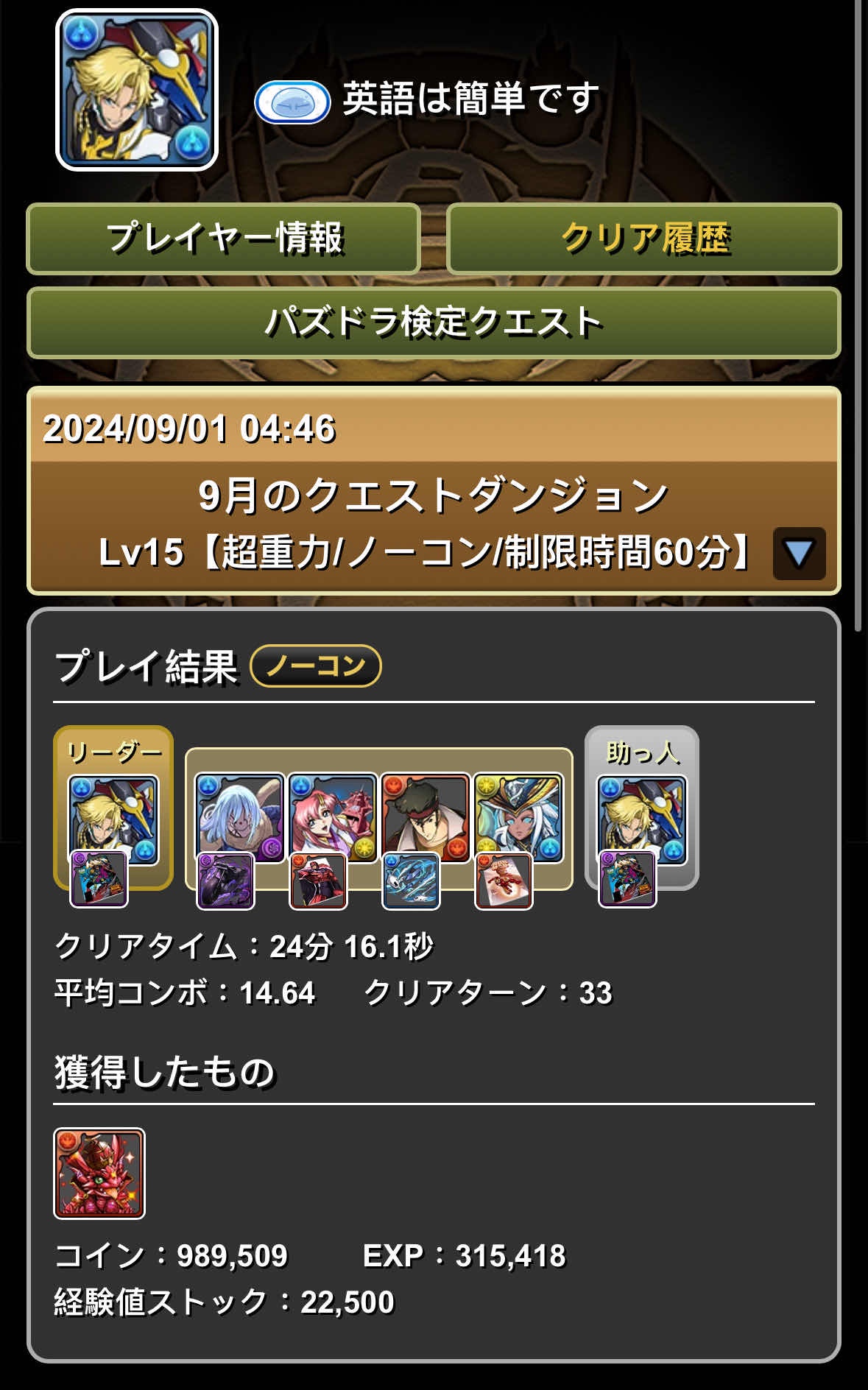Switch to the クリア履歴 tab
This screenshot has height=1390, width=868.
coord(643,239)
